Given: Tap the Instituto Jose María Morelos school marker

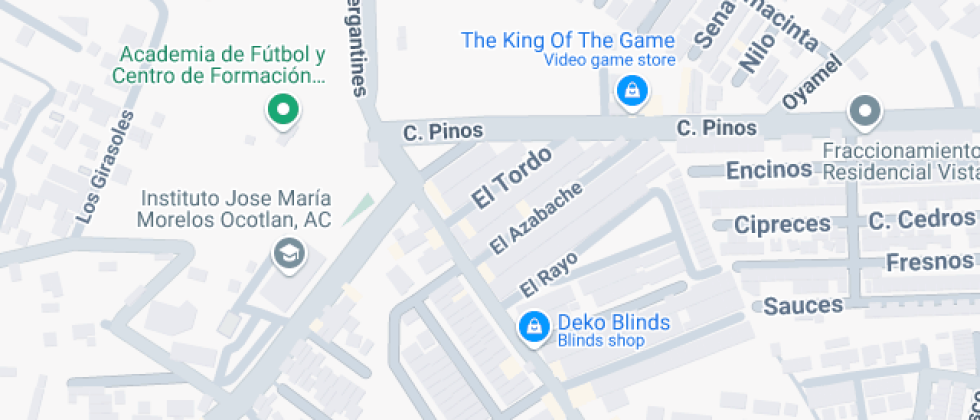Looking at the screenshot, I should 290,254.
